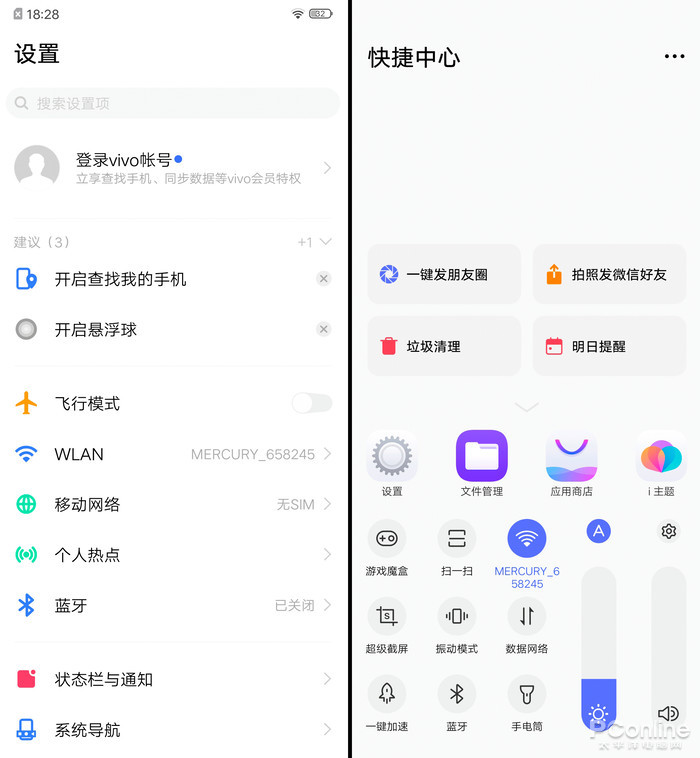The width and height of the screenshot is (700, 758).
Task: Turn on the flashlight
Action: click(527, 693)
